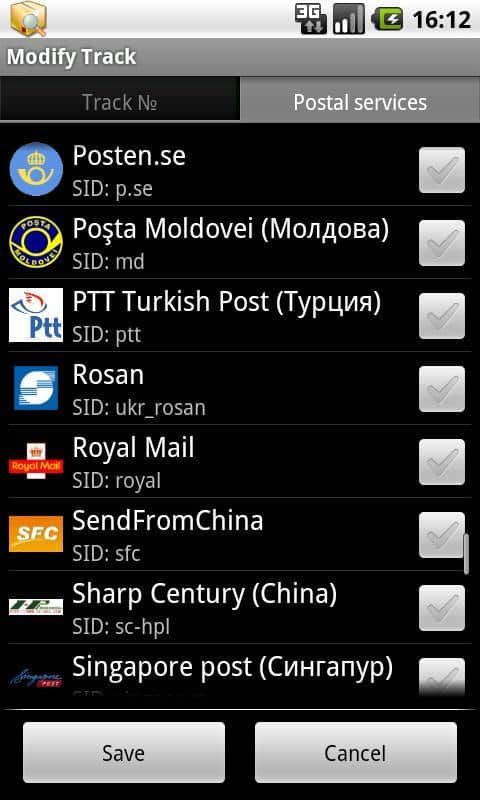Enable PTT Turkish Post checkbox
The height and width of the screenshot is (800, 480).
pyautogui.click(x=442, y=316)
